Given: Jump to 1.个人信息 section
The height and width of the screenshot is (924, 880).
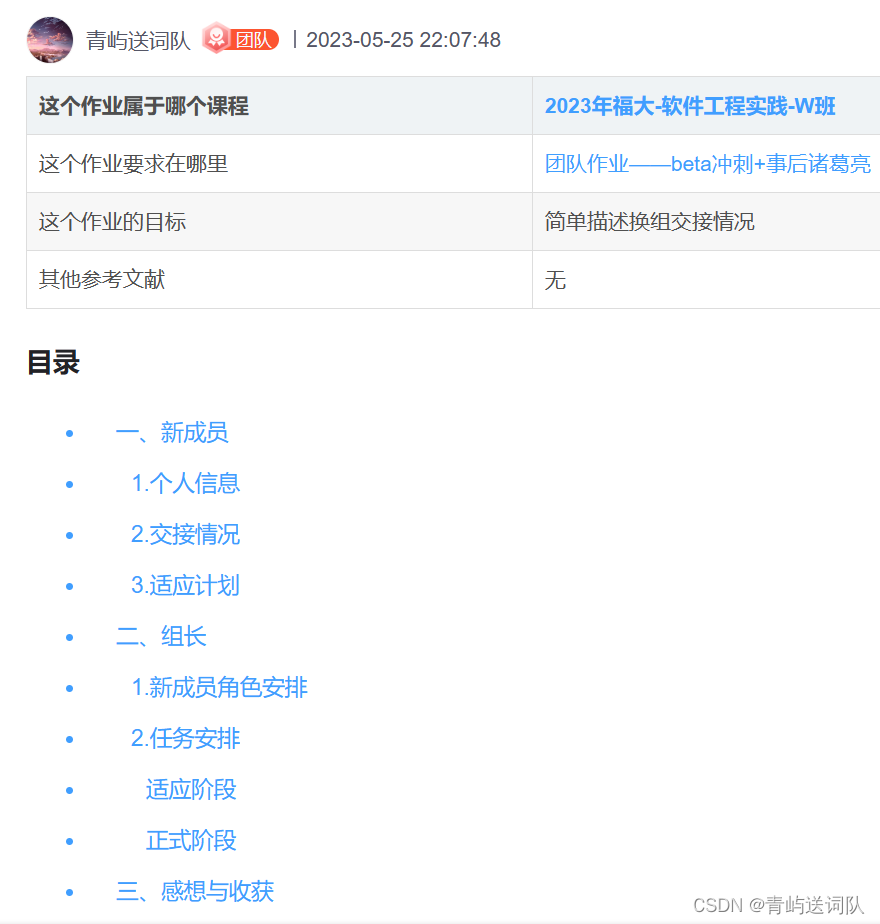Looking at the screenshot, I should click(185, 483).
